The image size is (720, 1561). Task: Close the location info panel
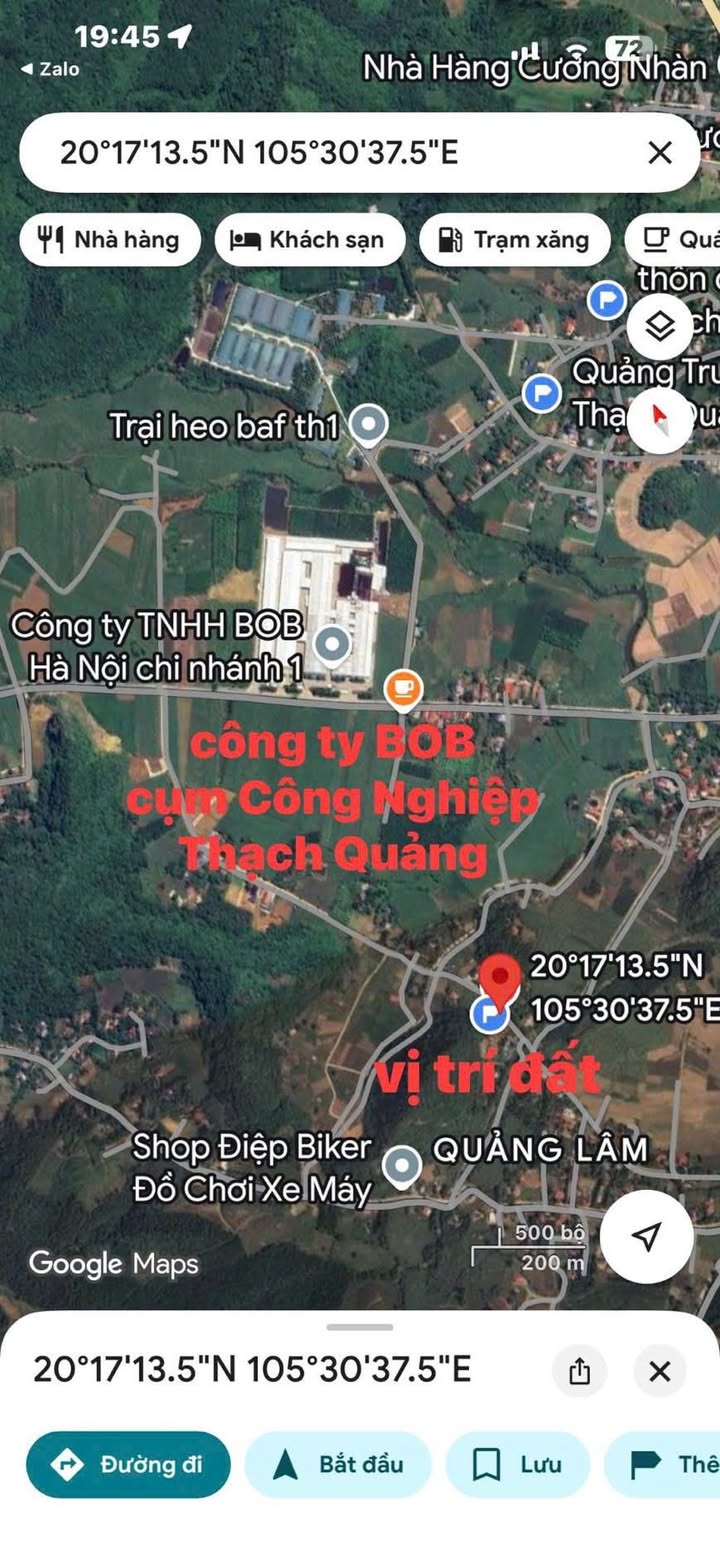(660, 1371)
